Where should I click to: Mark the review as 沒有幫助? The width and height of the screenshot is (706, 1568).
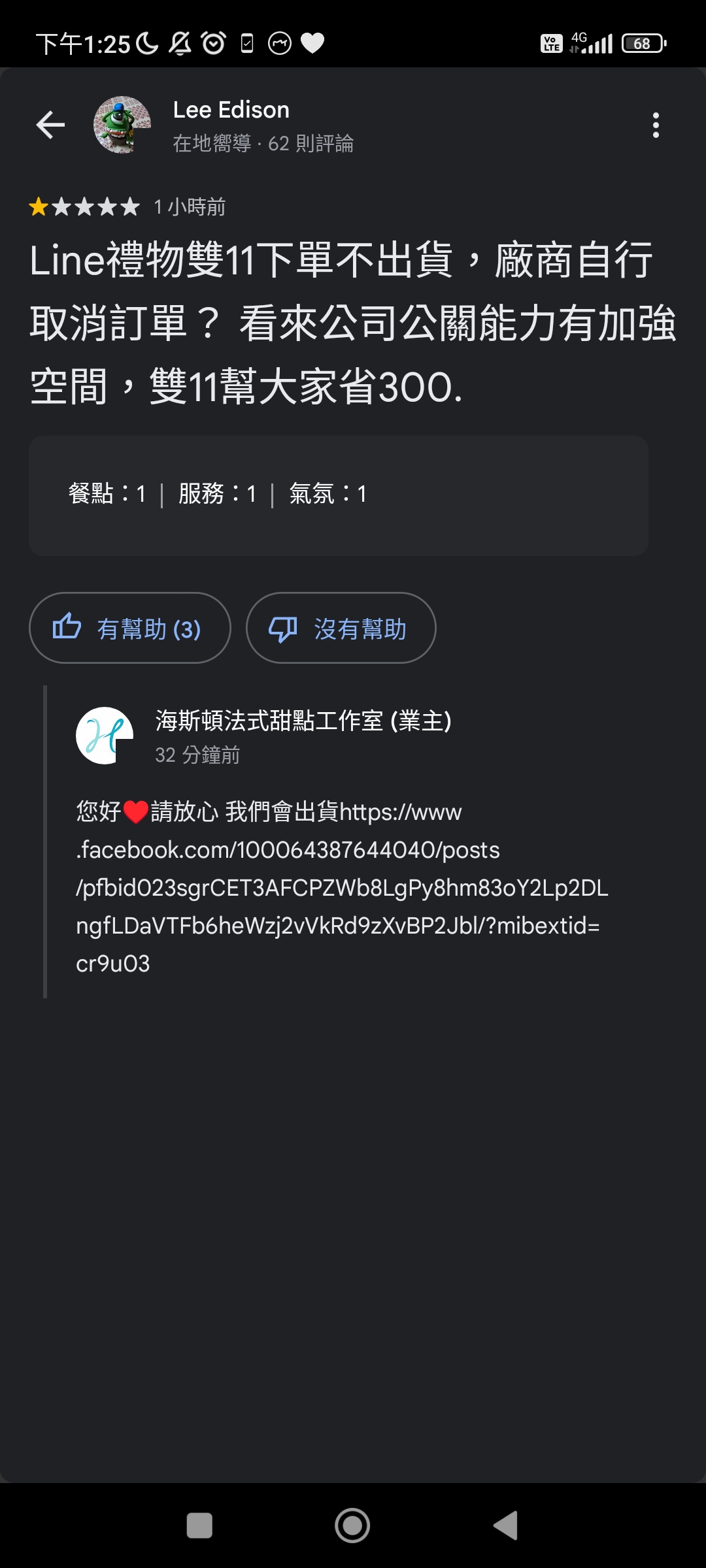click(341, 629)
